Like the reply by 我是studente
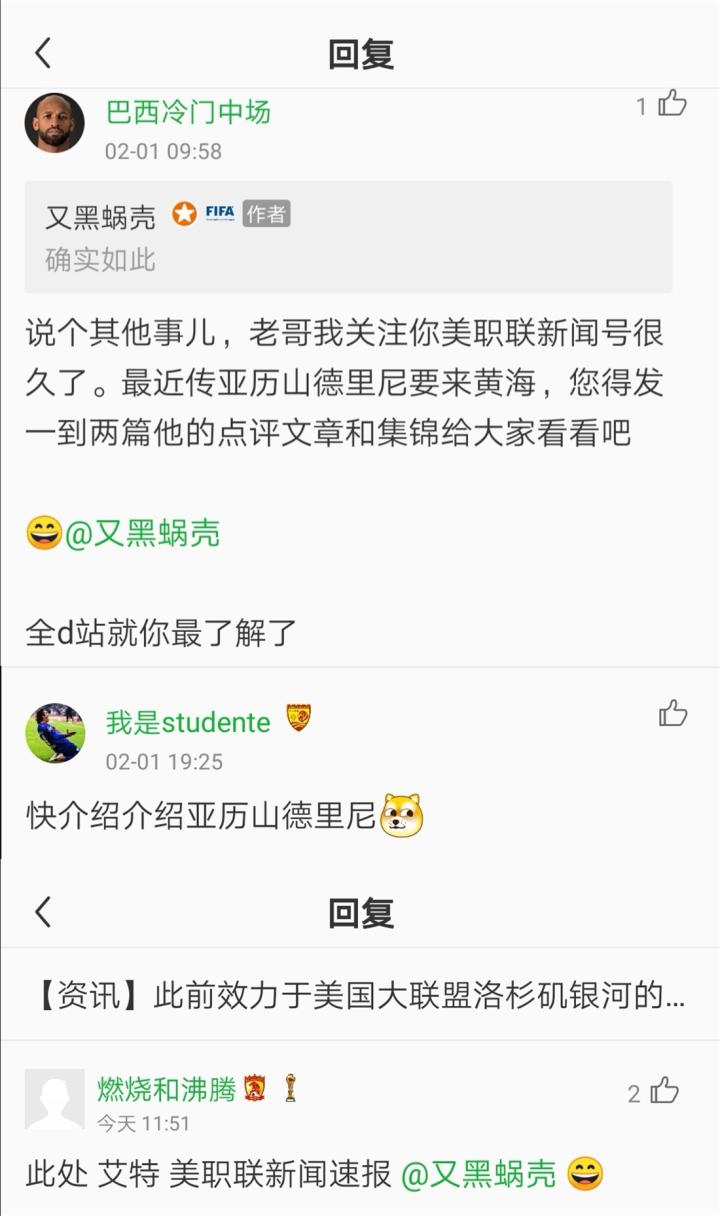The image size is (720, 1216). 672,714
